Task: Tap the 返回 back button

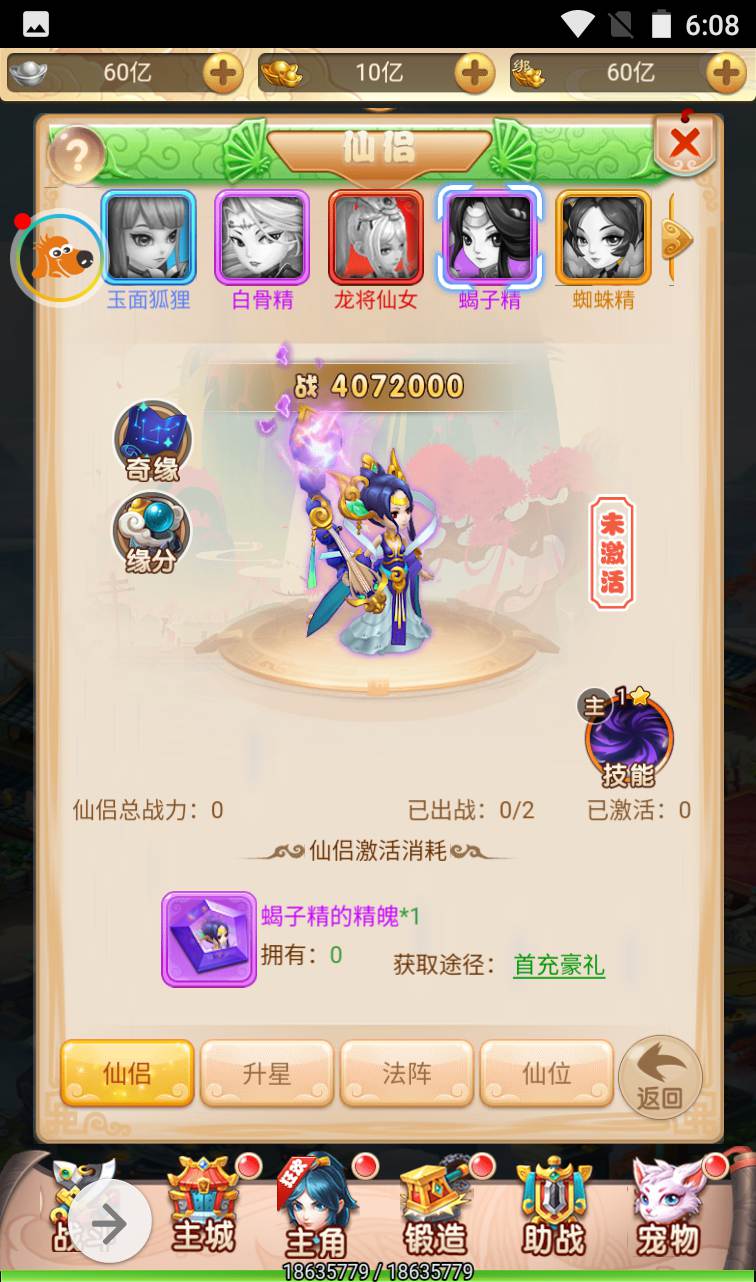Action: (x=660, y=1076)
